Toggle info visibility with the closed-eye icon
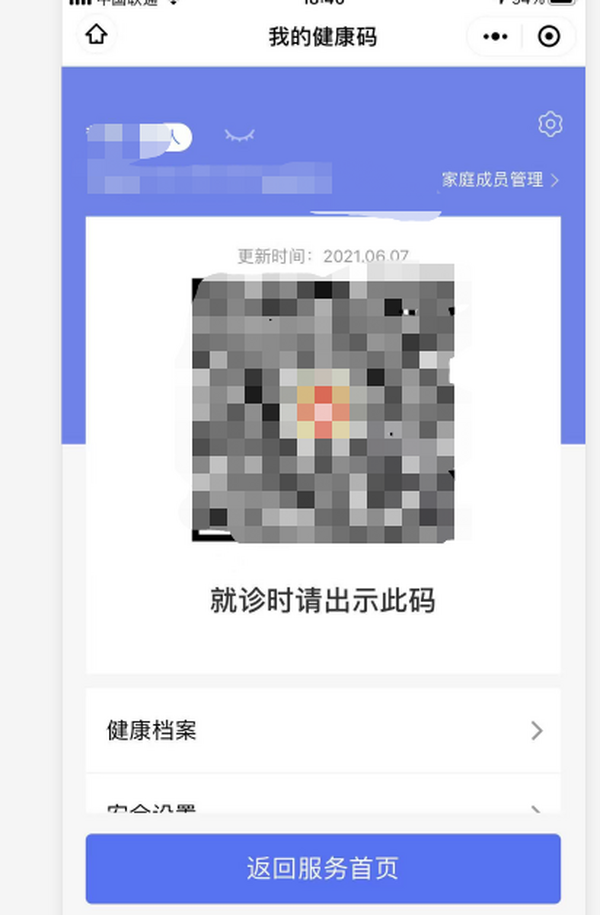 pos(239,135)
